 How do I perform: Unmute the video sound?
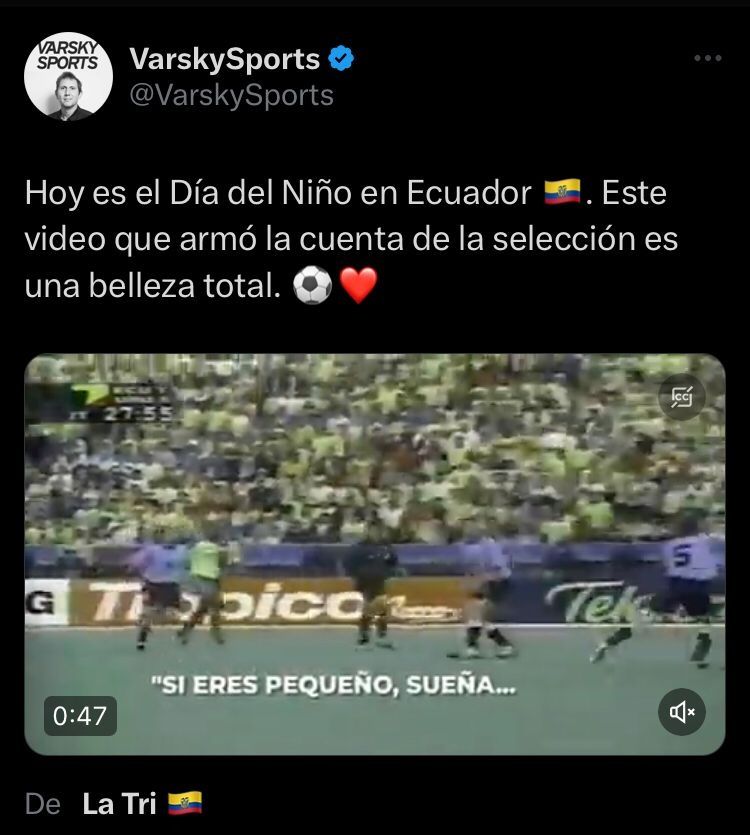684,712
